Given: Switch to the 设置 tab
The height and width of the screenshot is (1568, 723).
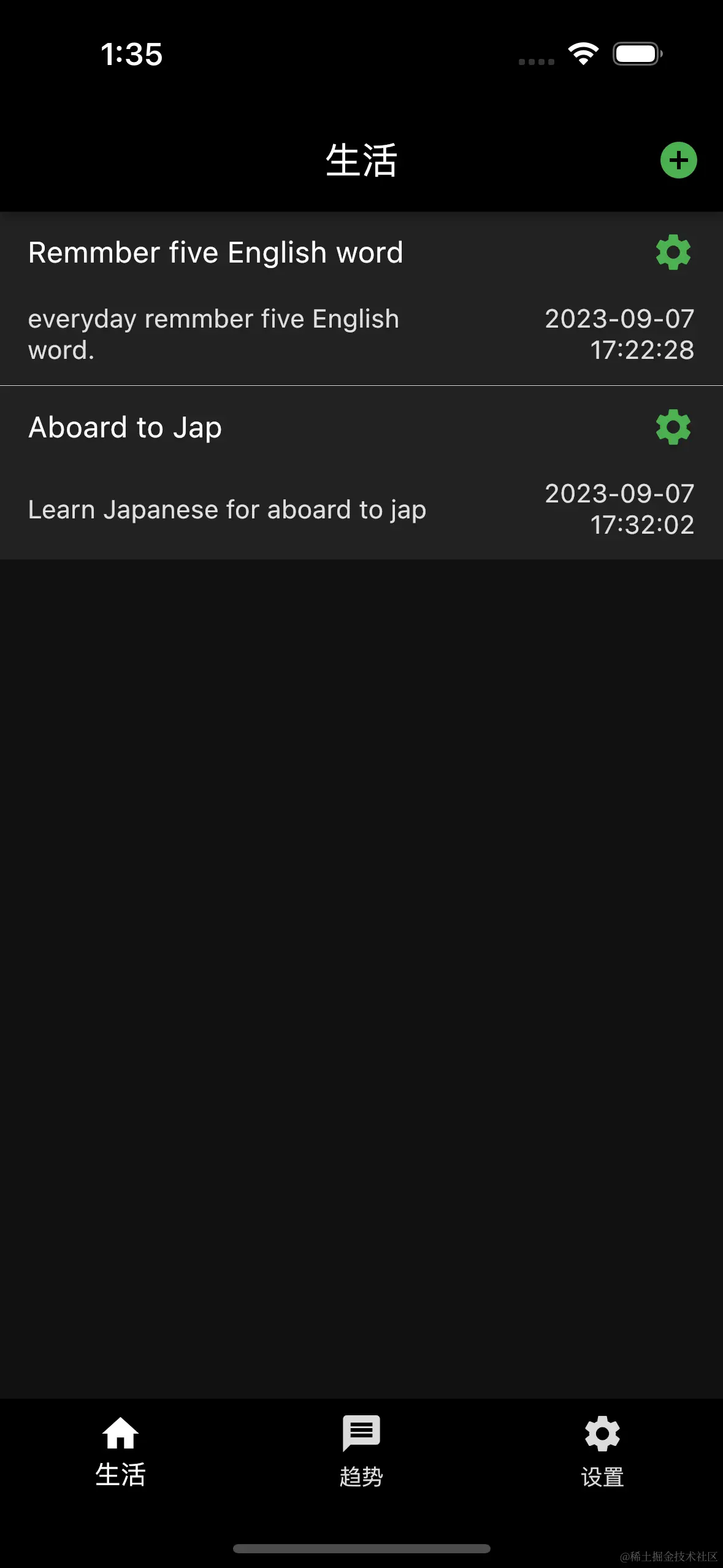Looking at the screenshot, I should click(602, 1451).
